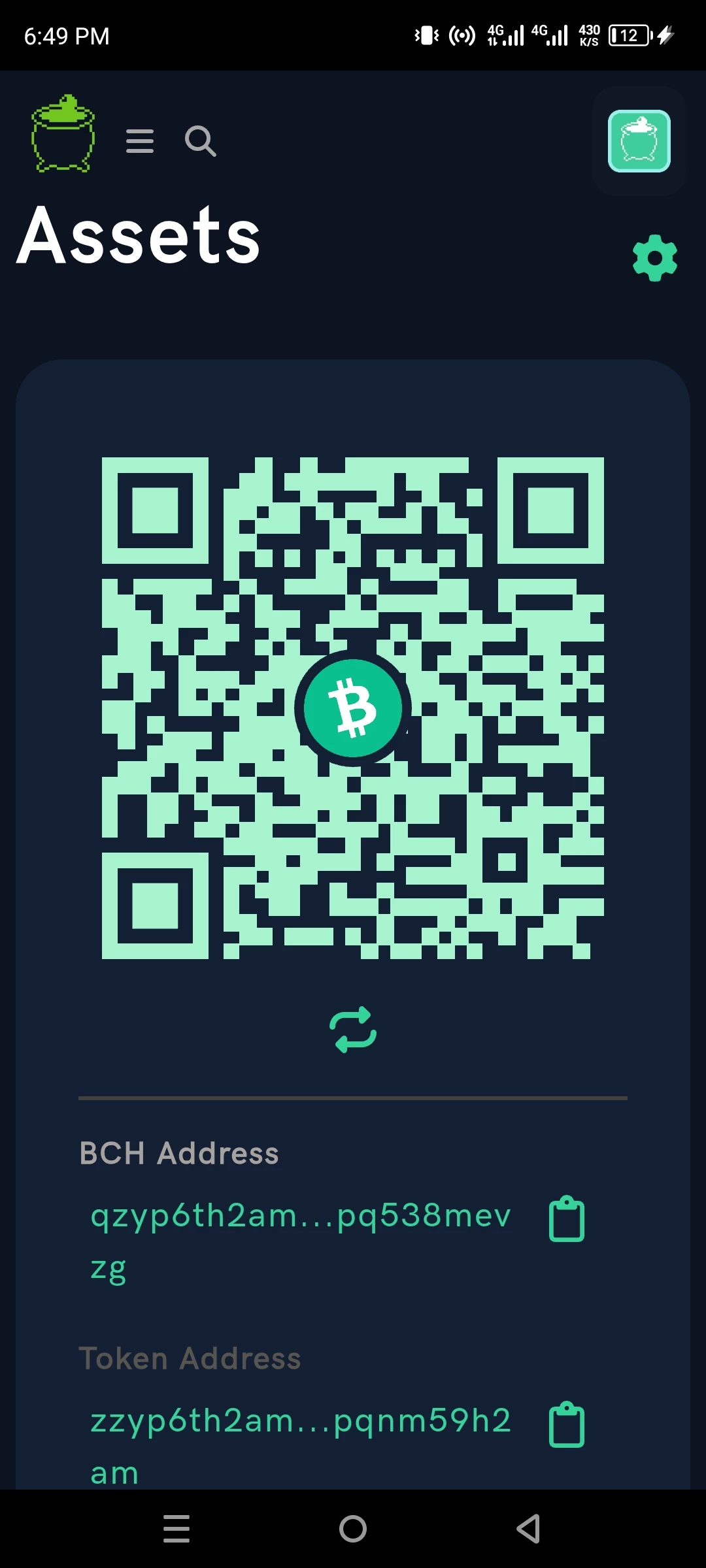706x1568 pixels.
Task: Open the settings gear icon
Action: (655, 258)
